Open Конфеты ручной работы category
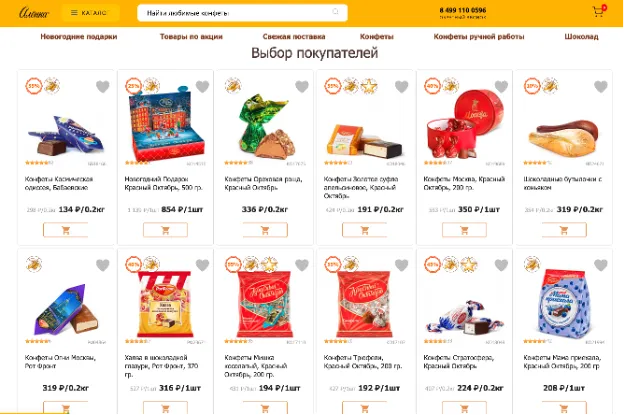 (479, 36)
